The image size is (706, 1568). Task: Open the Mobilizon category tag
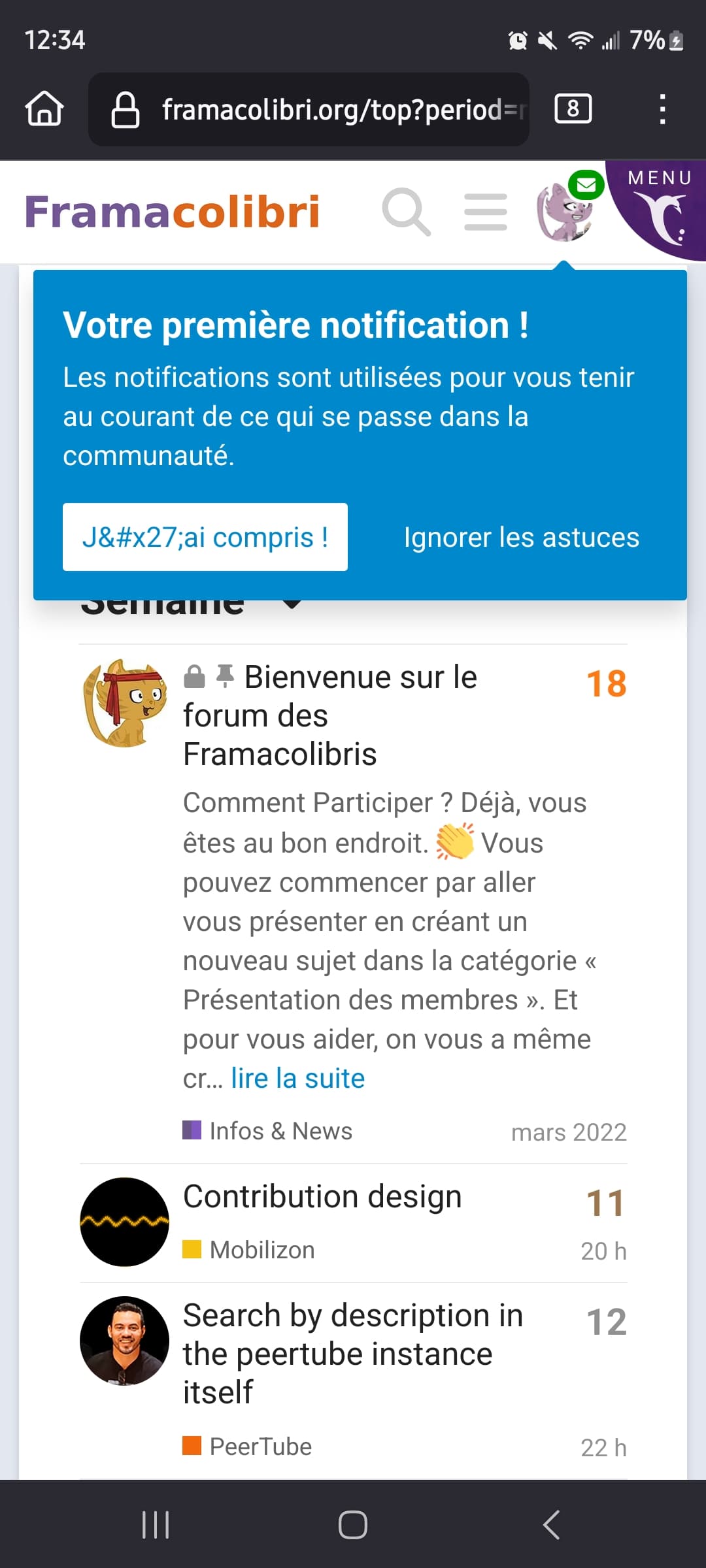[248, 1250]
